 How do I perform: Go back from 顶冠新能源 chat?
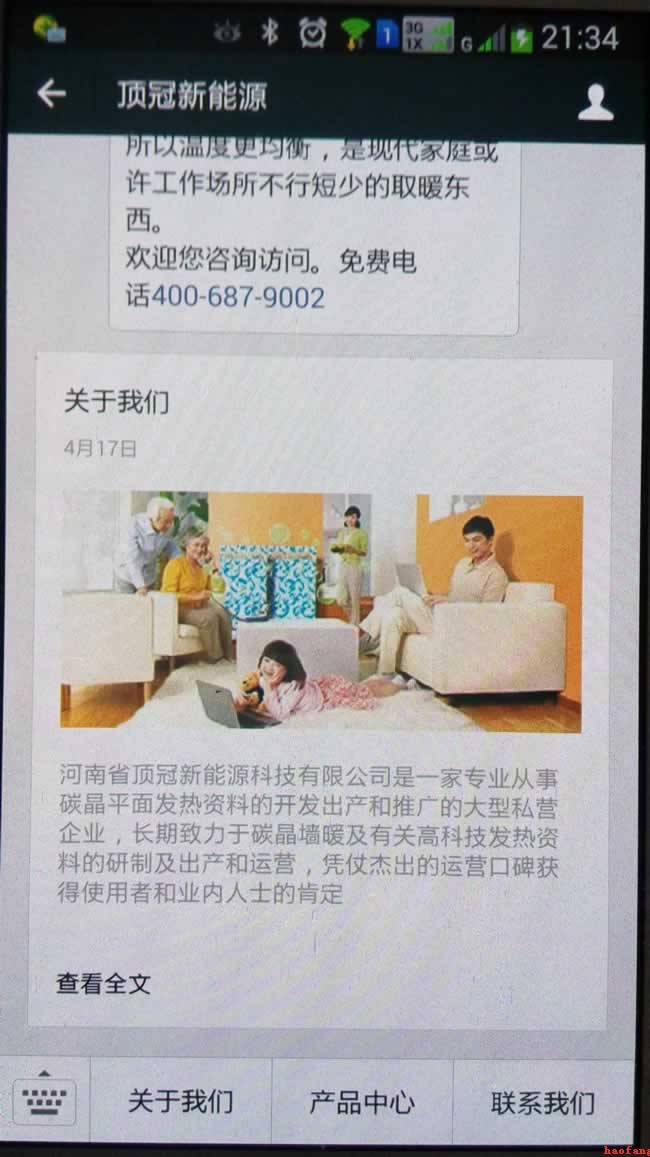(x=51, y=94)
